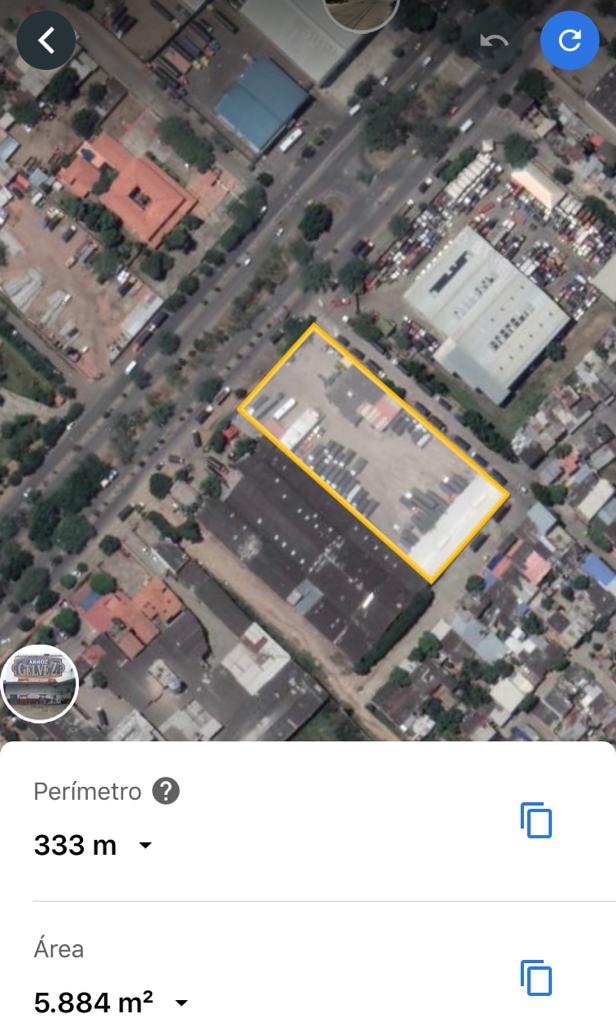Reset the measurement with the blue refresh button

[569, 41]
